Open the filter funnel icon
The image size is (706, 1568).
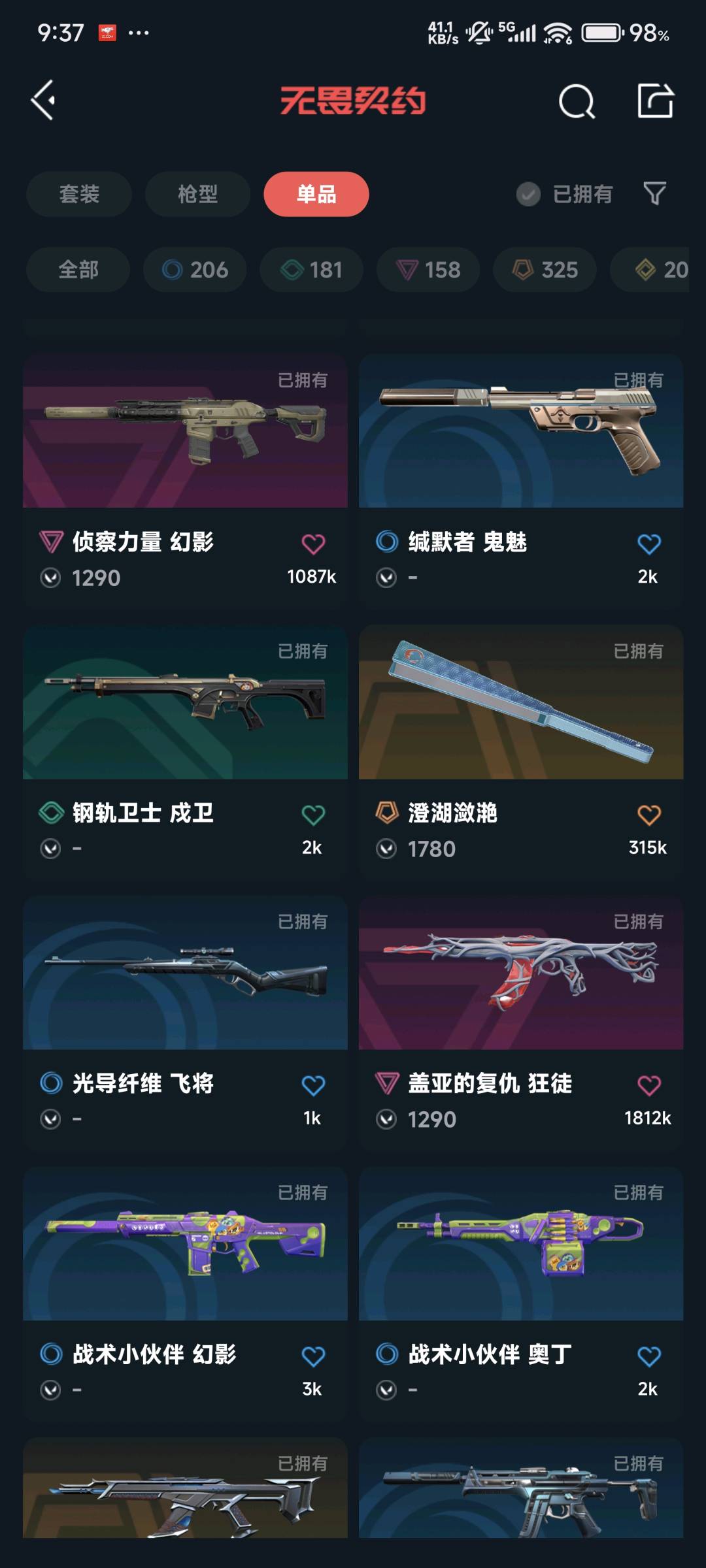click(654, 193)
